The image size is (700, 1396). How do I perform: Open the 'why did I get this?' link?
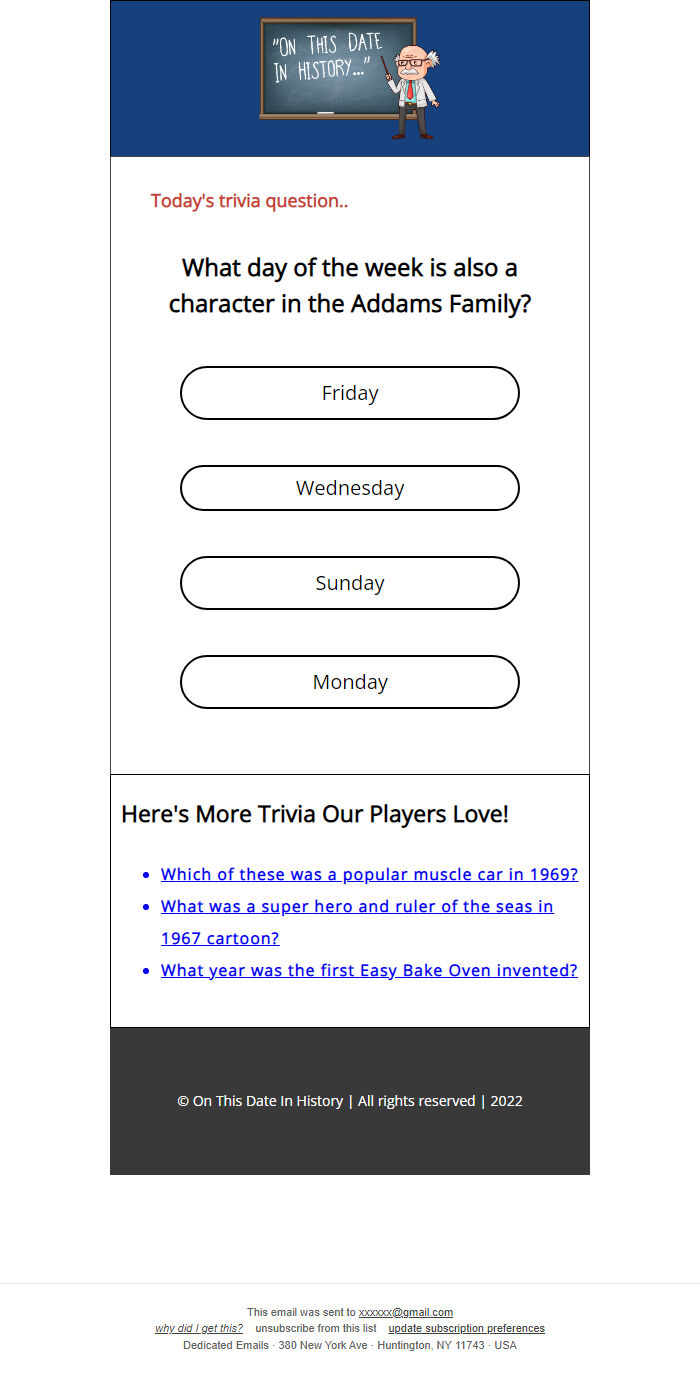pos(199,1328)
